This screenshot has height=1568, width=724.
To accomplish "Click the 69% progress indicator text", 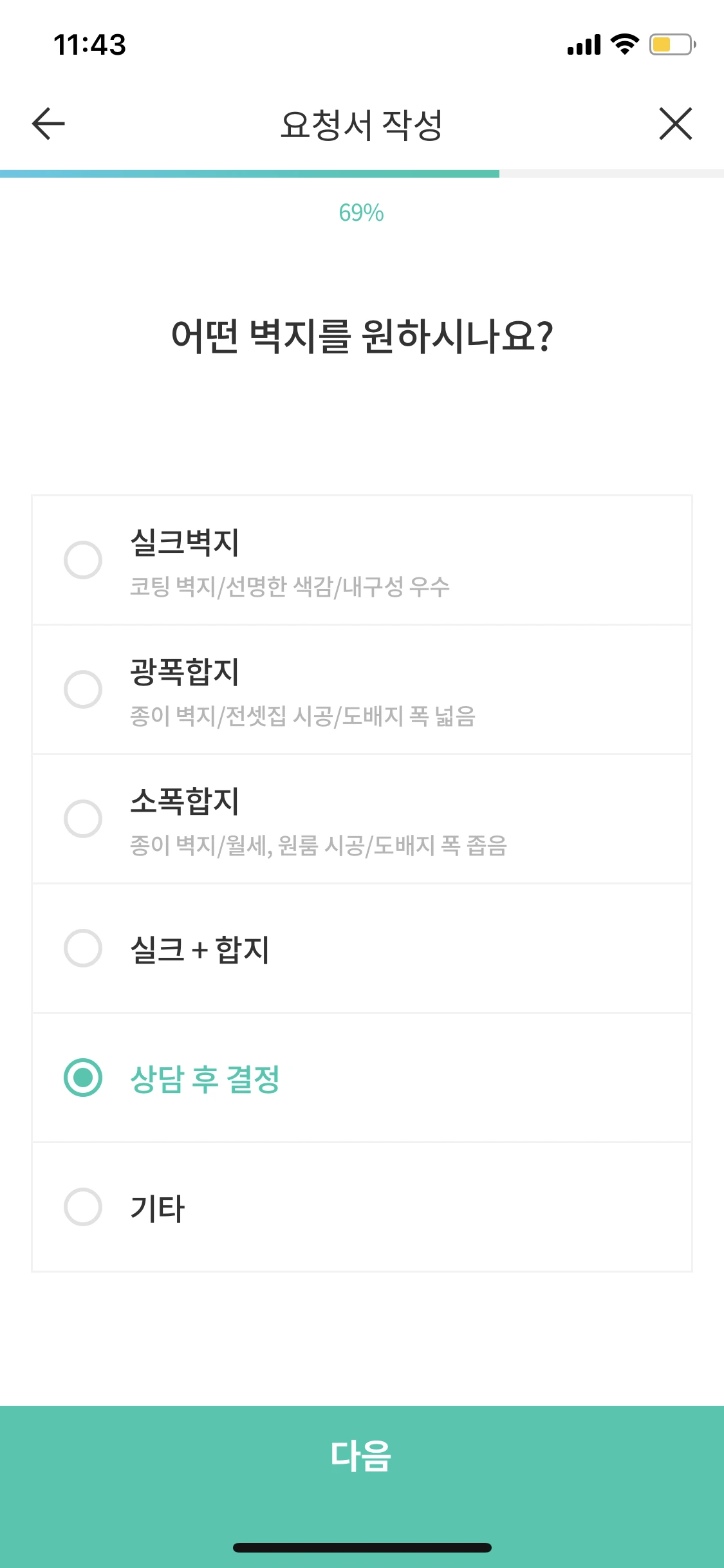I will click(x=362, y=213).
